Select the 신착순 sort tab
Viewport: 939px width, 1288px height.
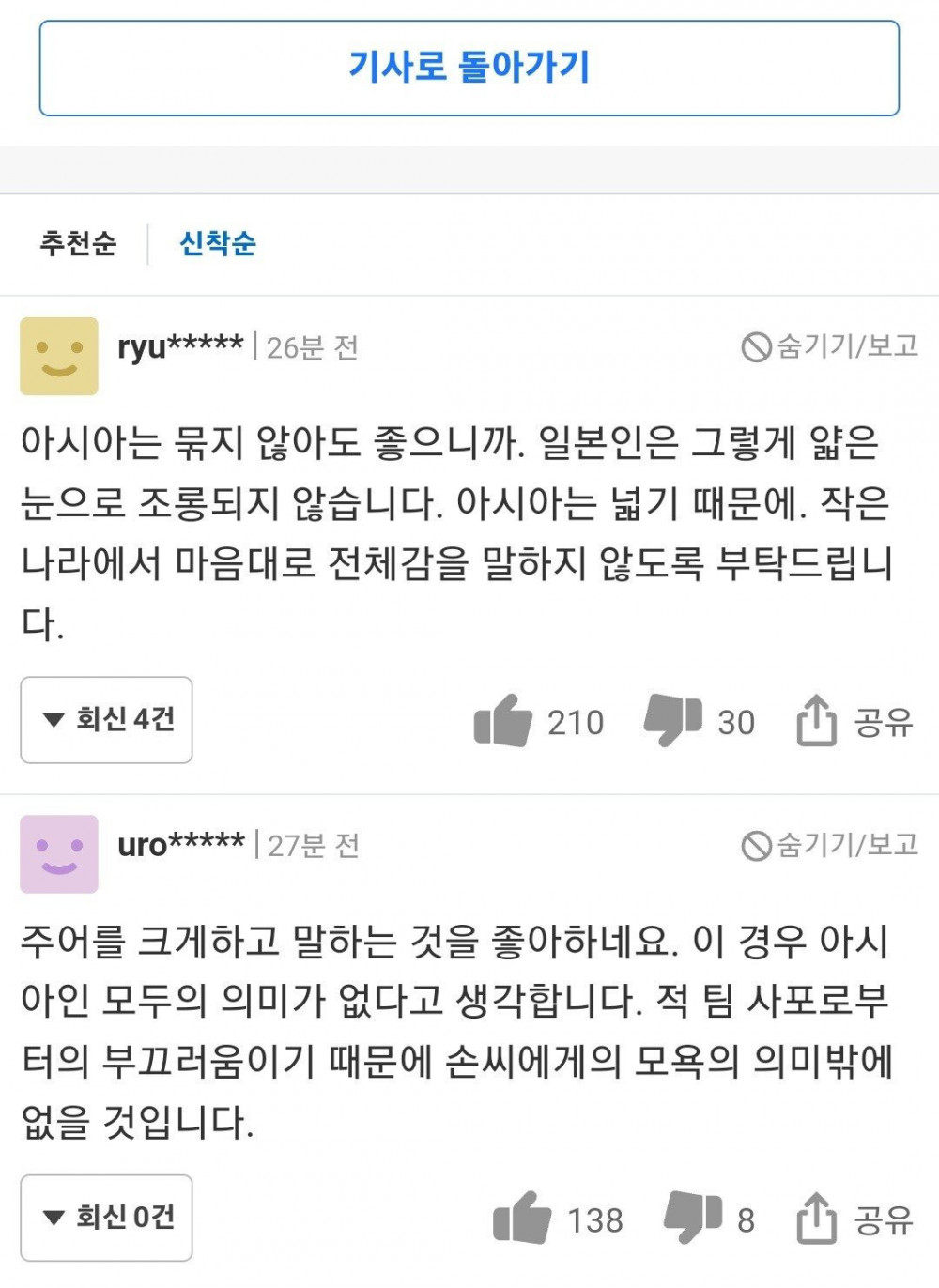[x=218, y=244]
